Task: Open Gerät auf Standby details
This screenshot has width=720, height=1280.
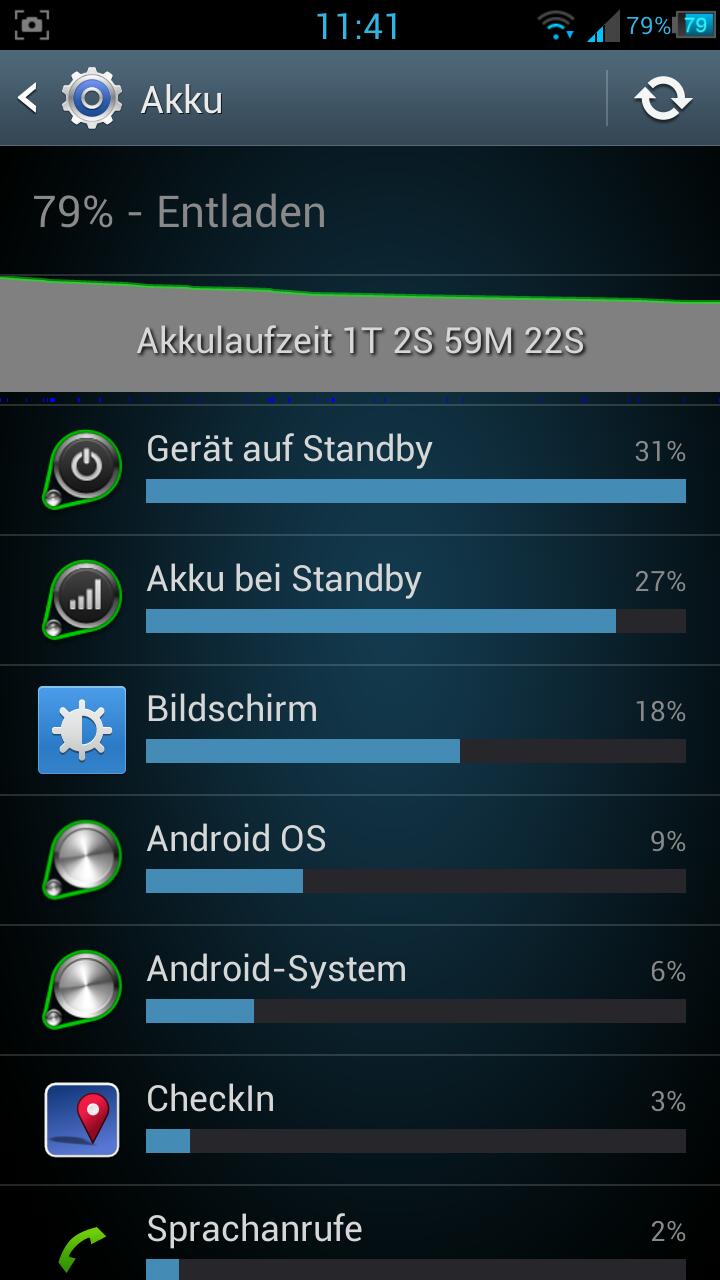Action: pos(360,470)
